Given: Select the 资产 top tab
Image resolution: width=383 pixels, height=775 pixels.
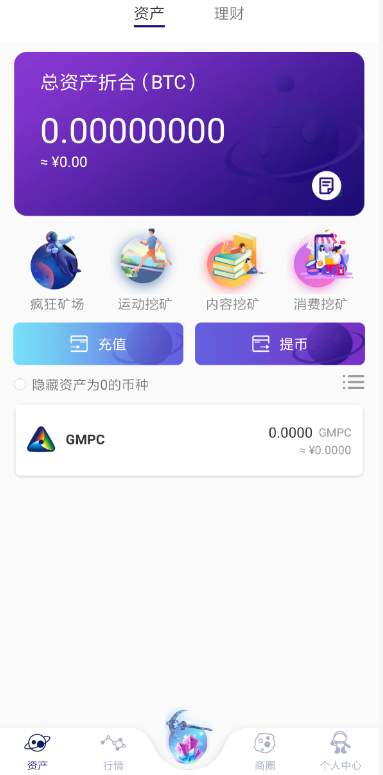Looking at the screenshot, I should (x=149, y=13).
